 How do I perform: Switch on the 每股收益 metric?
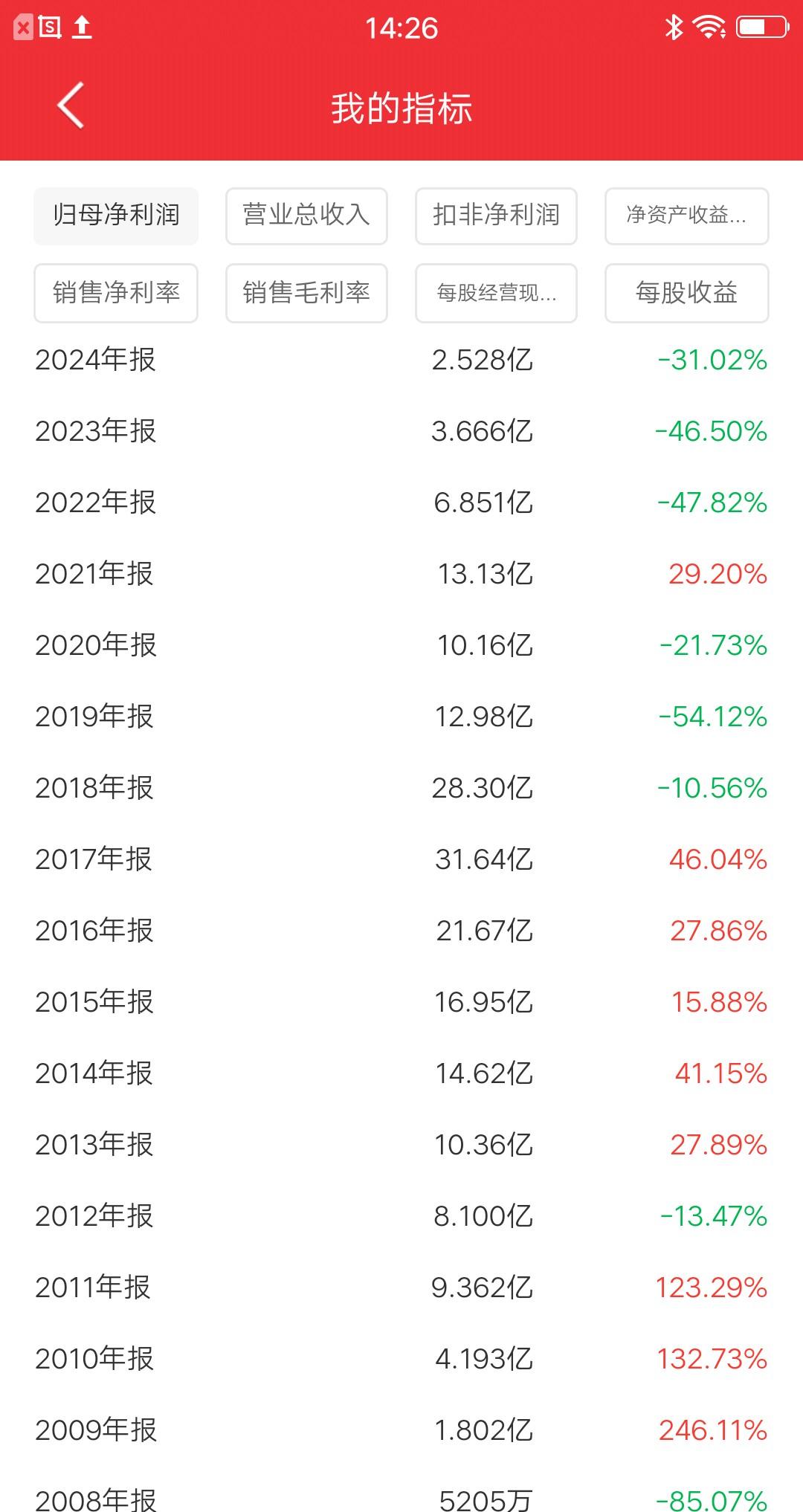686,294
